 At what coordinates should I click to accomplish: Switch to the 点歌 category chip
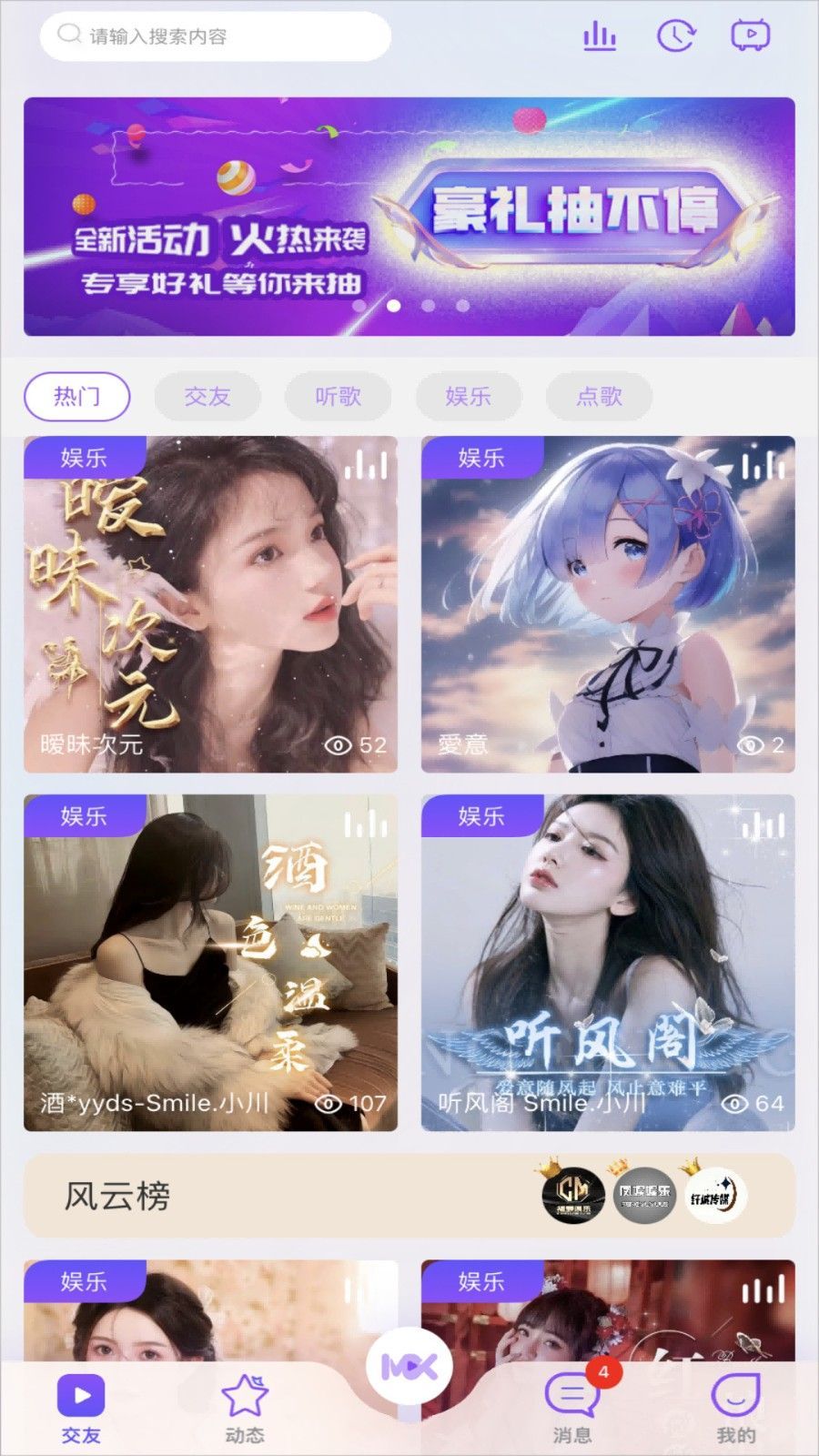pos(599,397)
